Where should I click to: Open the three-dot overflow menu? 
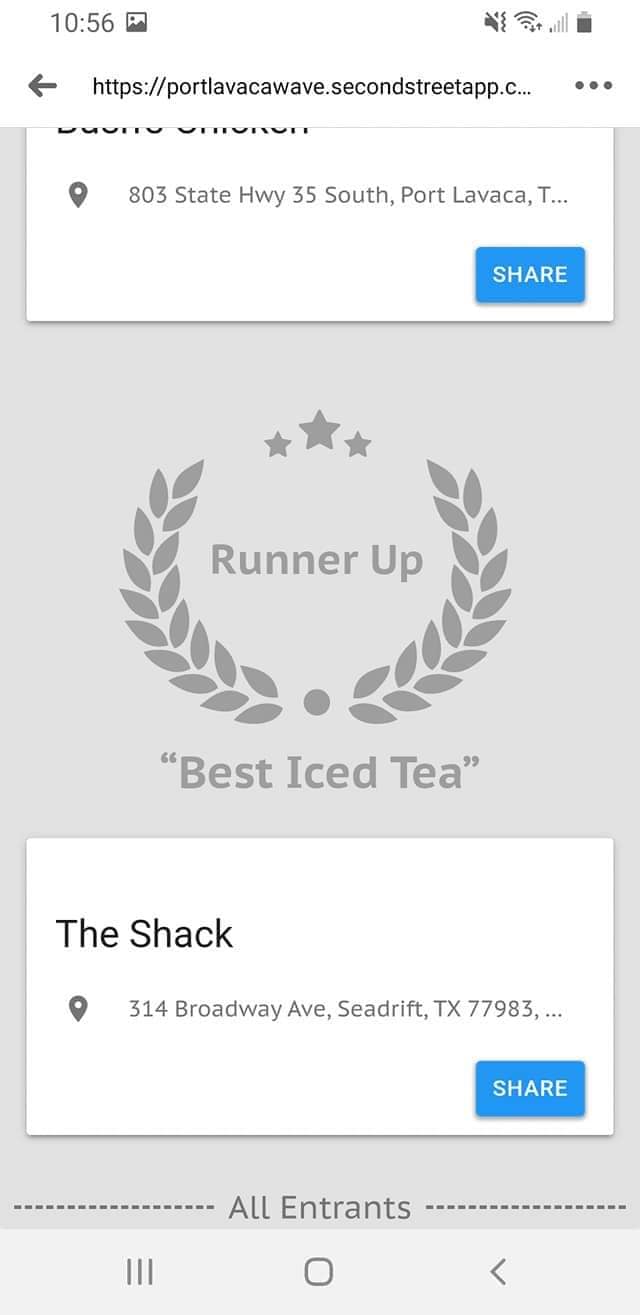[x=593, y=86]
